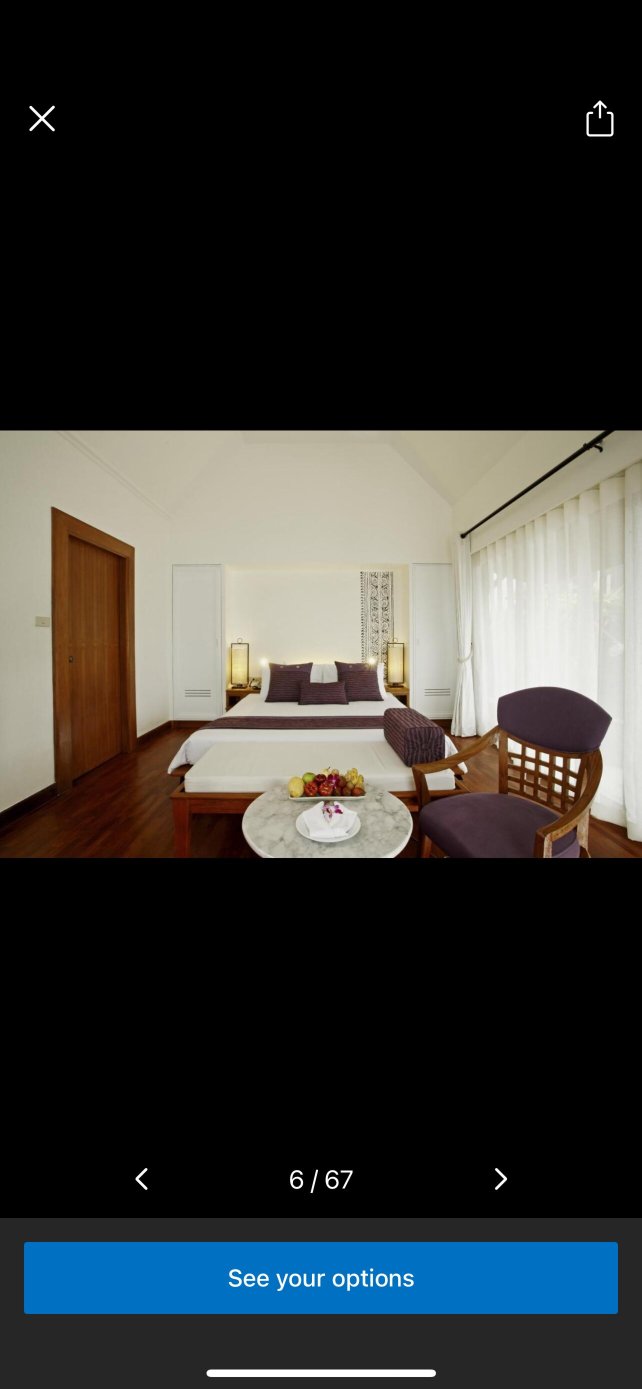This screenshot has height=1389, width=642.
Task: Tap See your options button
Action: click(321, 1278)
